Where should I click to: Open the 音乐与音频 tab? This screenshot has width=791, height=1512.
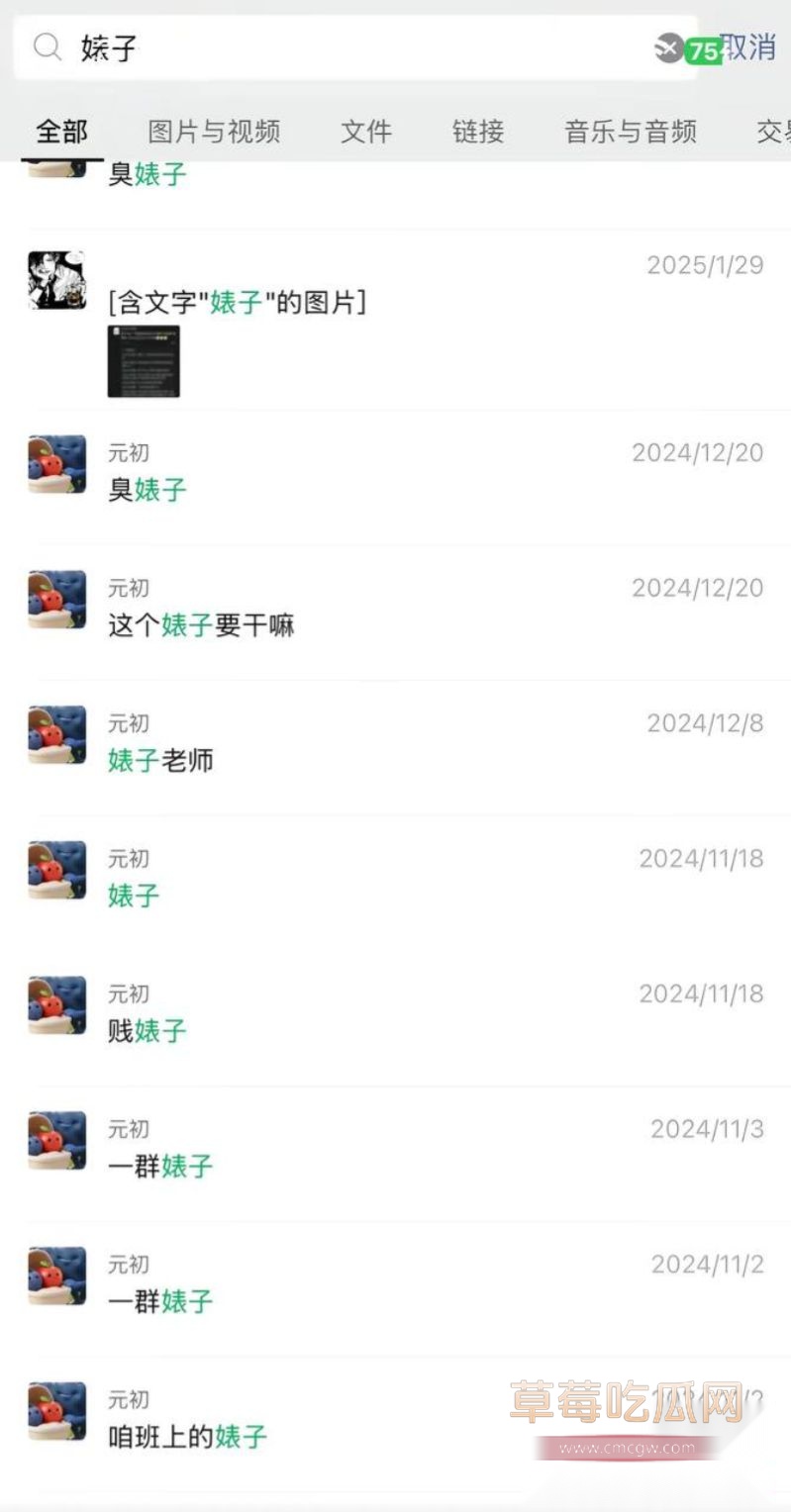tap(631, 131)
